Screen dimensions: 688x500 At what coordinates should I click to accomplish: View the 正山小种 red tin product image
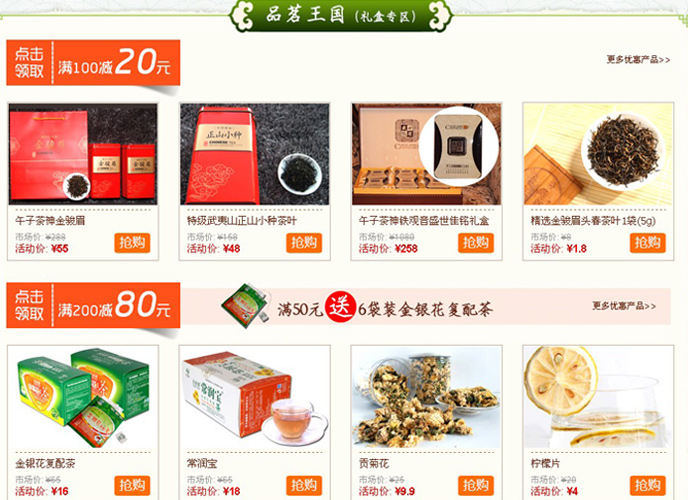(x=255, y=154)
